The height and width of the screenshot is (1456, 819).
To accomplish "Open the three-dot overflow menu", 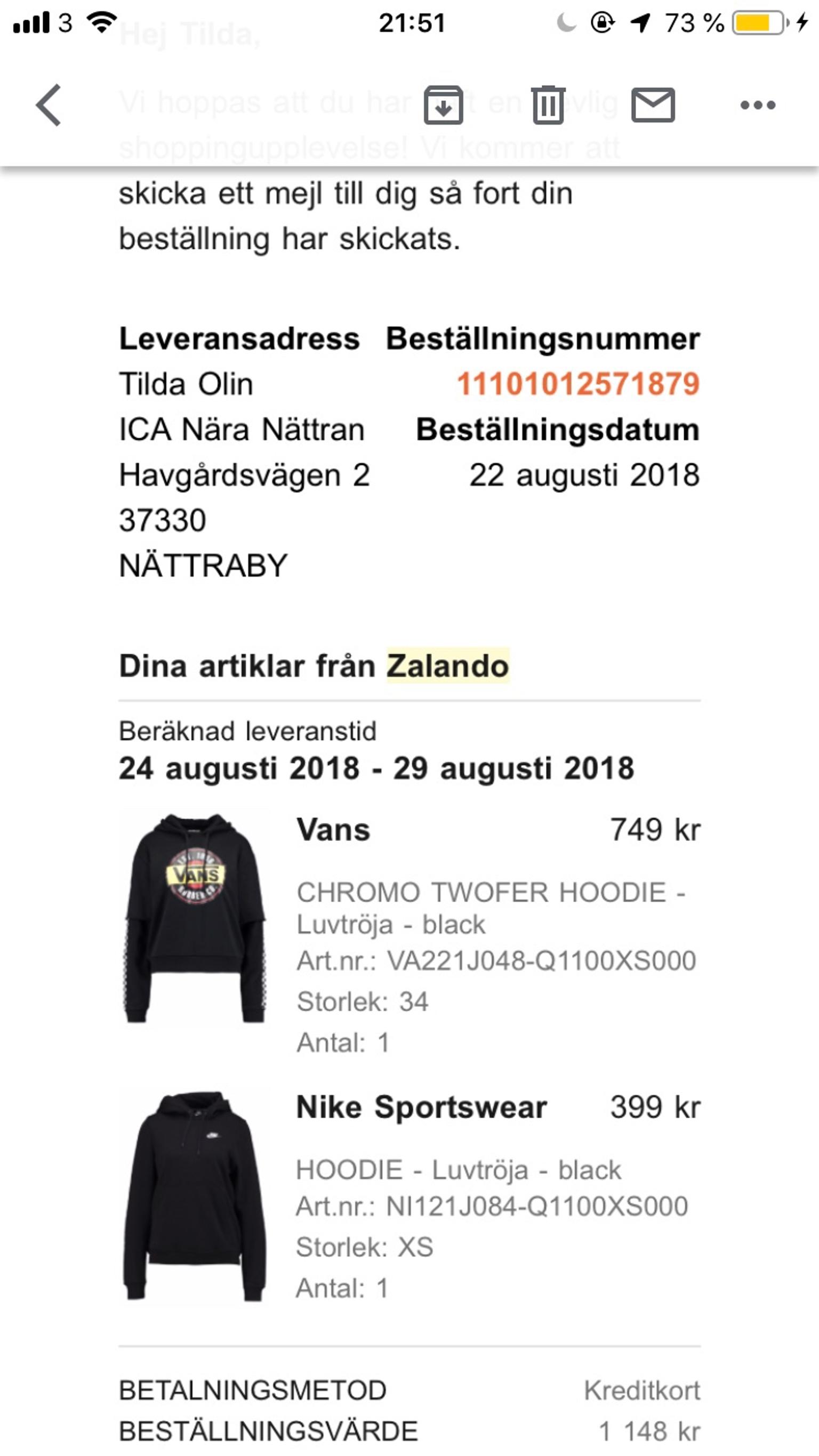I will (757, 105).
